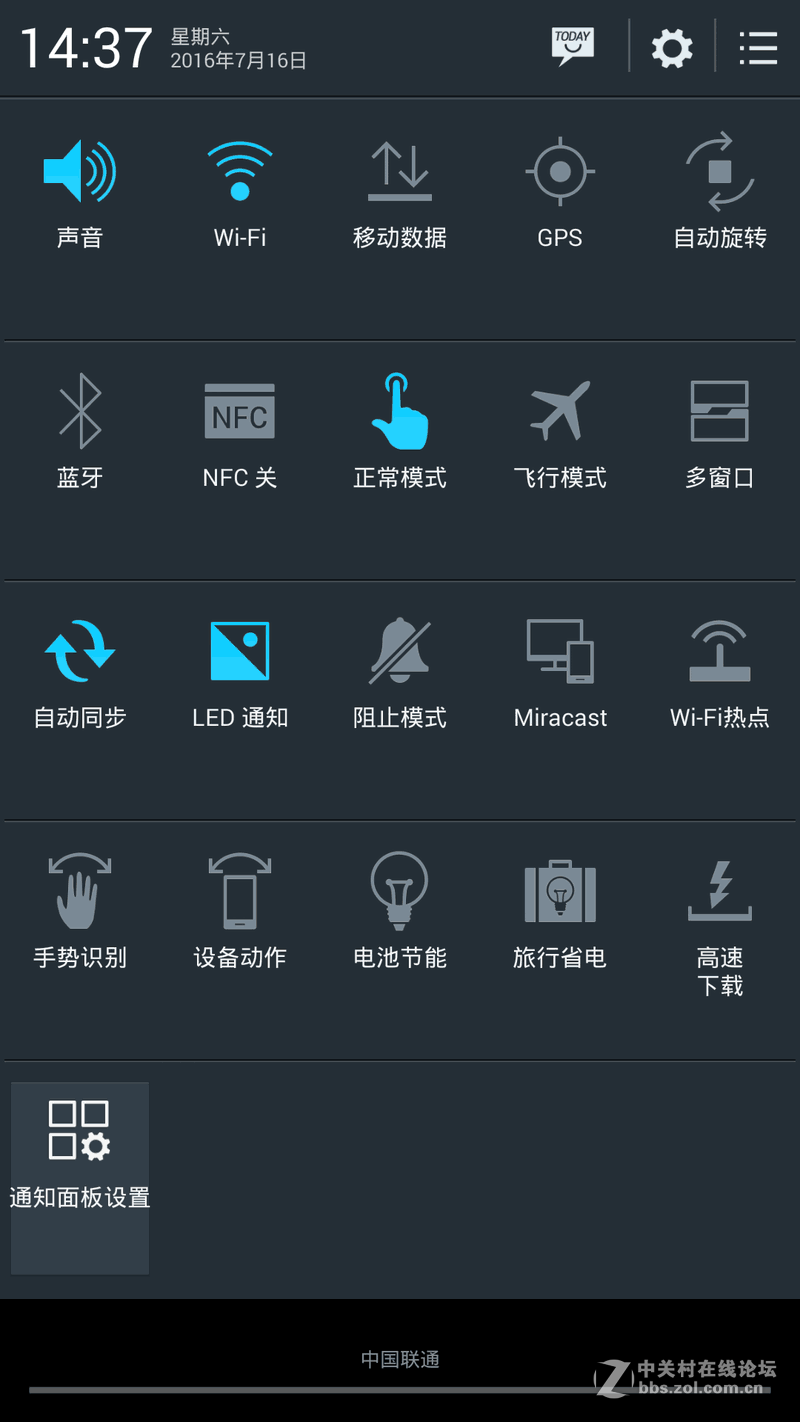This screenshot has width=800, height=1422.
Task: Switch to the list view at top right
Action: (758, 47)
